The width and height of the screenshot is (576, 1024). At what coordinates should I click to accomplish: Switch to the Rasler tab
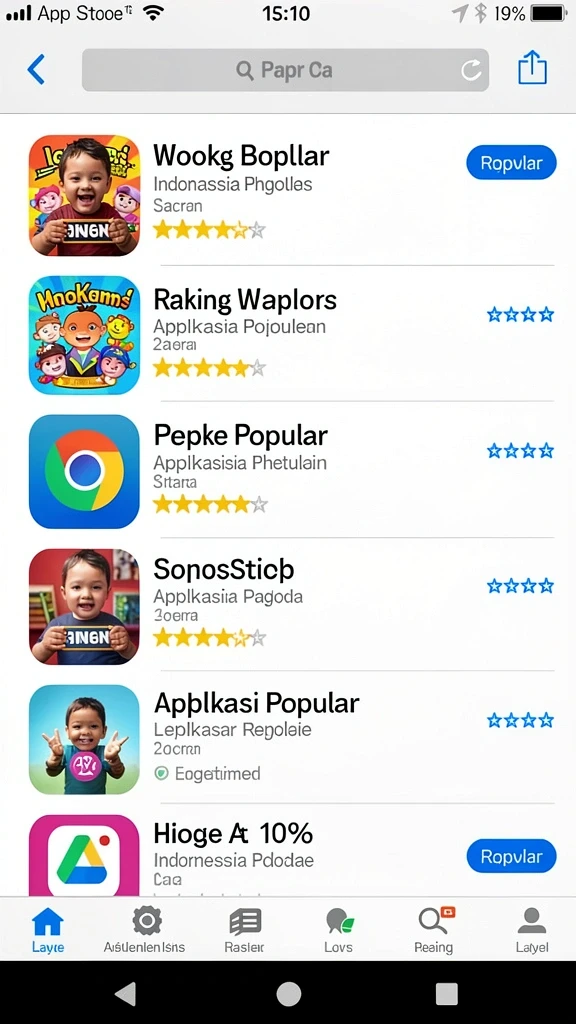click(244, 931)
